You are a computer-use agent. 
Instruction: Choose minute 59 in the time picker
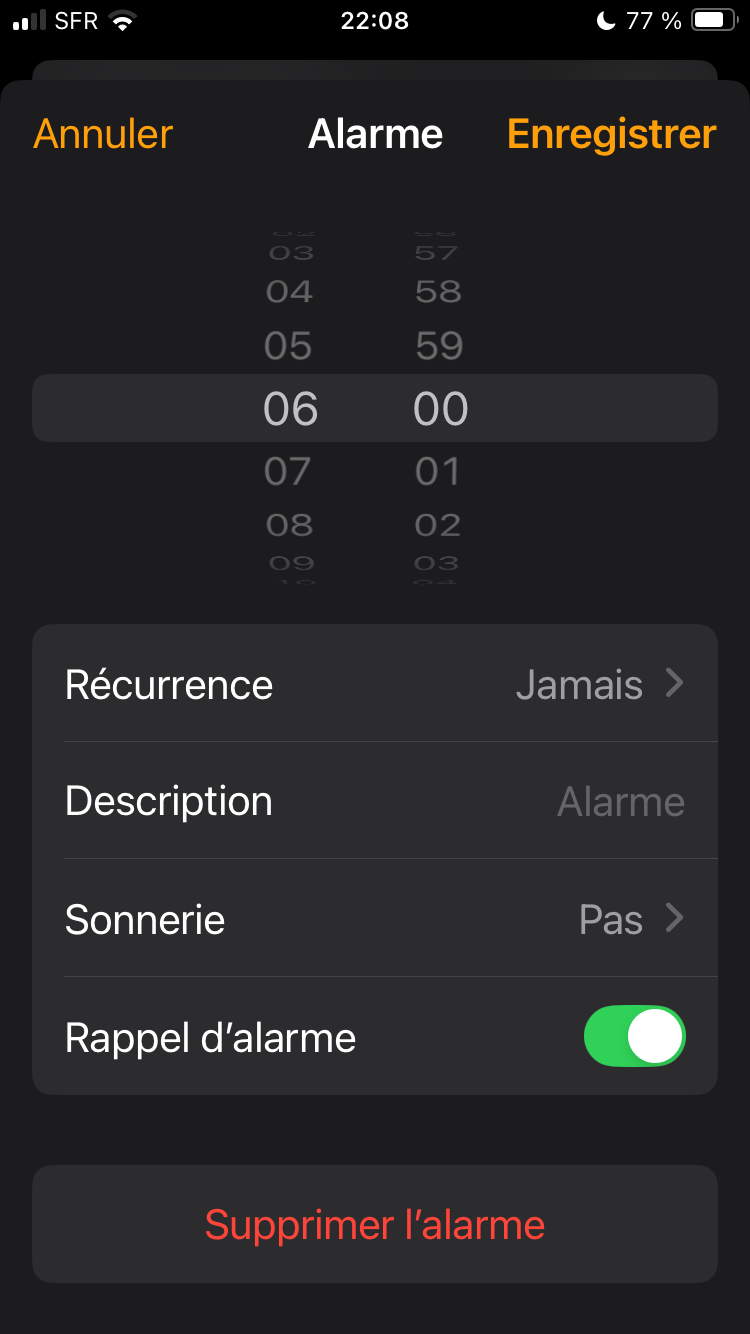coord(438,346)
